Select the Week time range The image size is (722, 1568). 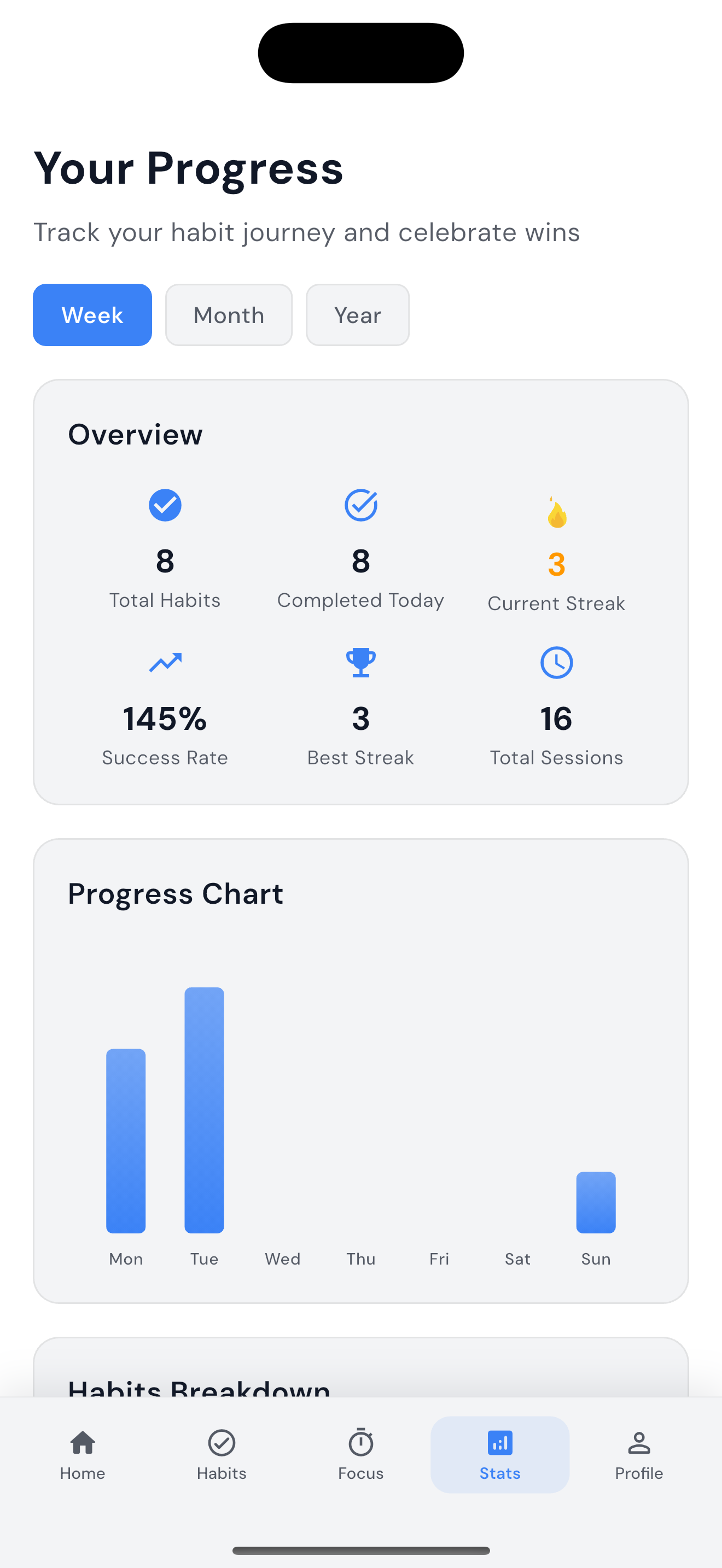click(x=92, y=315)
